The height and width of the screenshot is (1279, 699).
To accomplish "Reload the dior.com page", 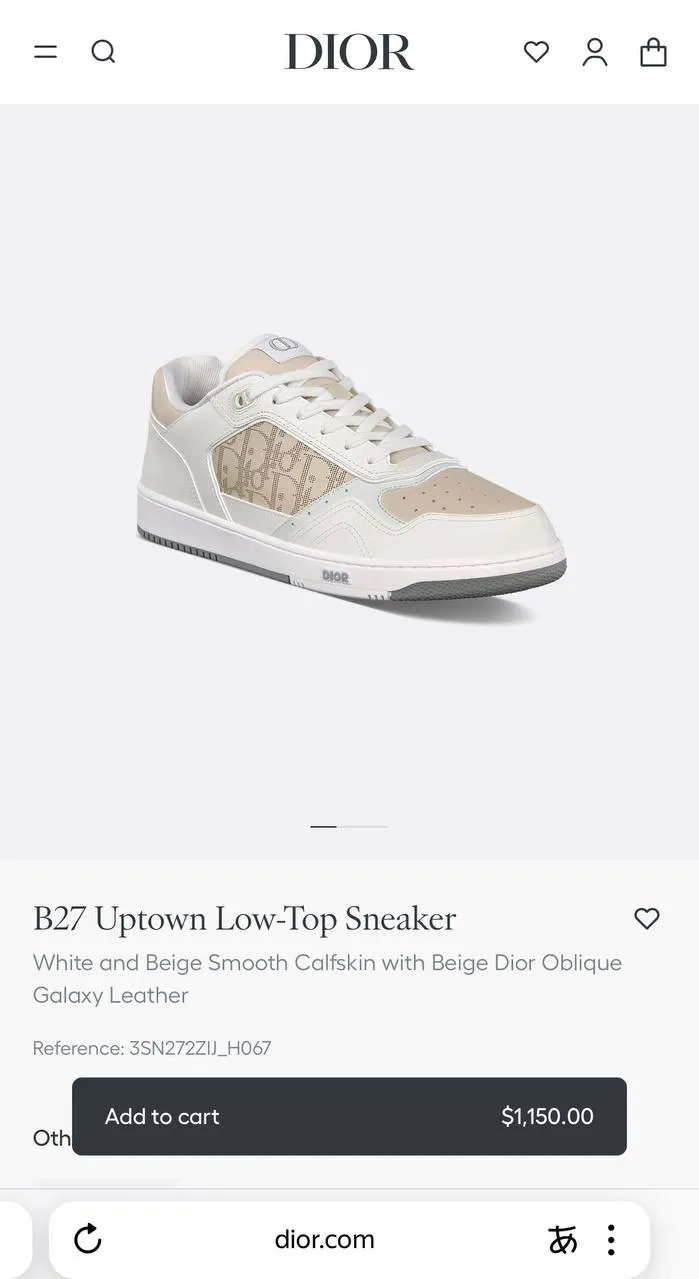I will tap(88, 1239).
